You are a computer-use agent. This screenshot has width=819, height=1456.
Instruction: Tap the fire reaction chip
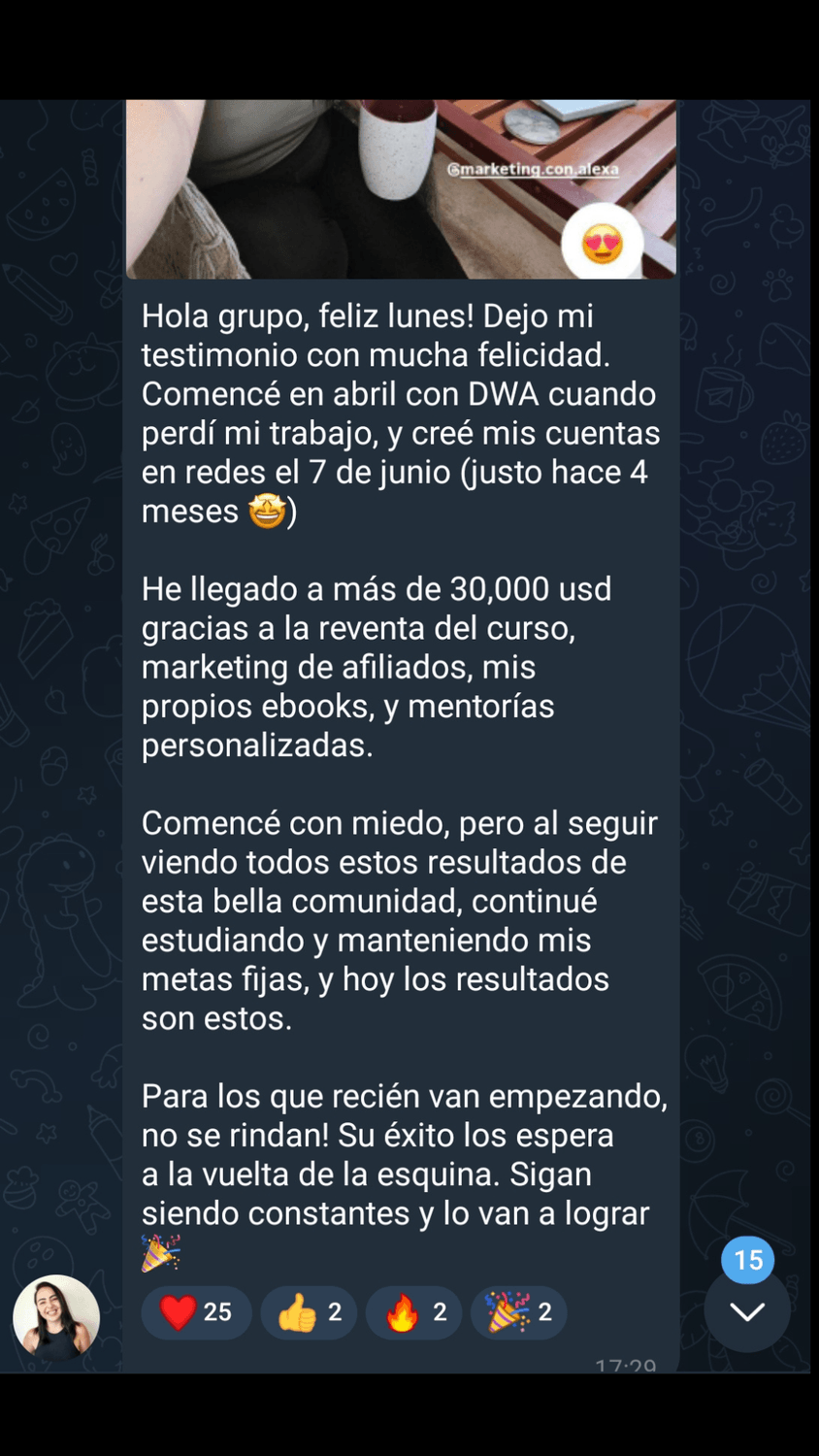413,1312
